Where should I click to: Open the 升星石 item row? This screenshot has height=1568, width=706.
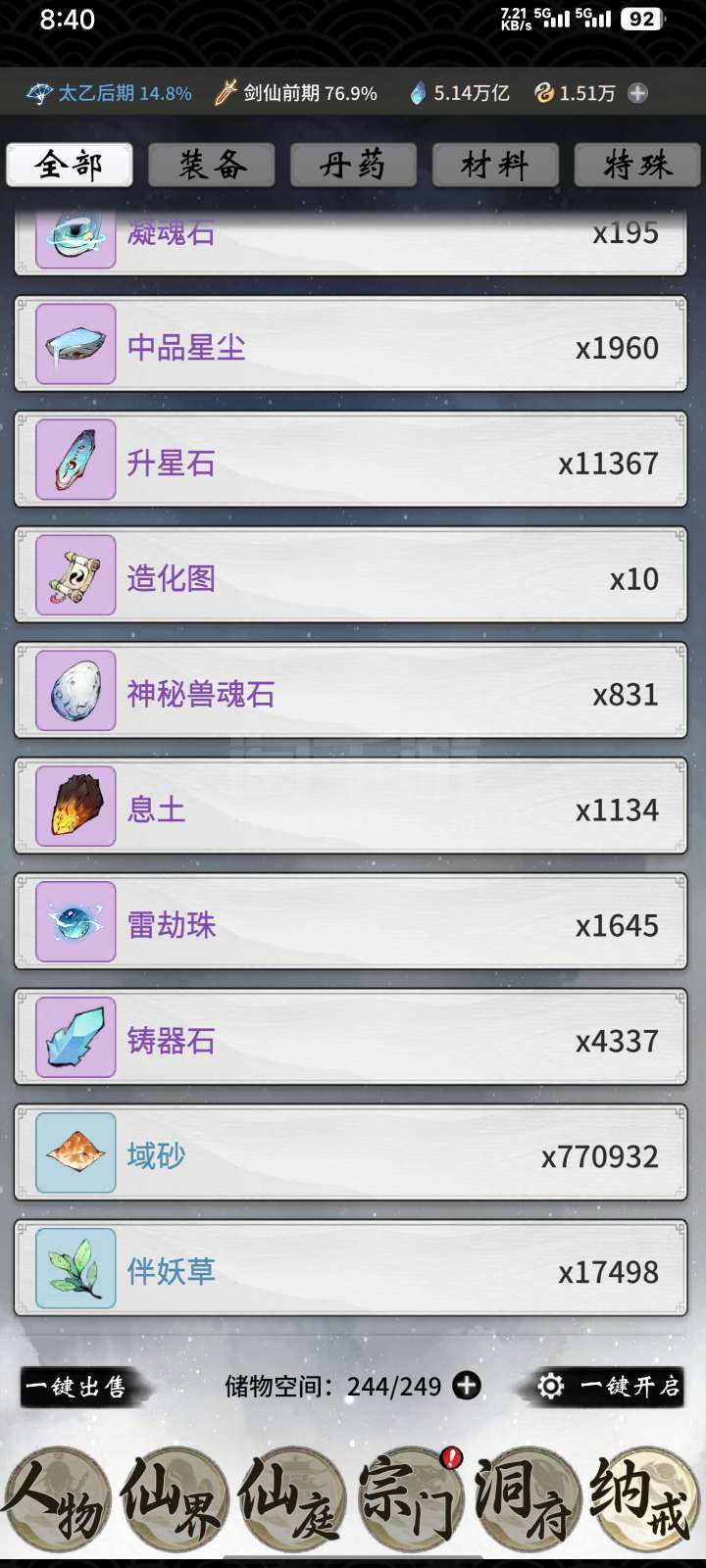pos(350,462)
